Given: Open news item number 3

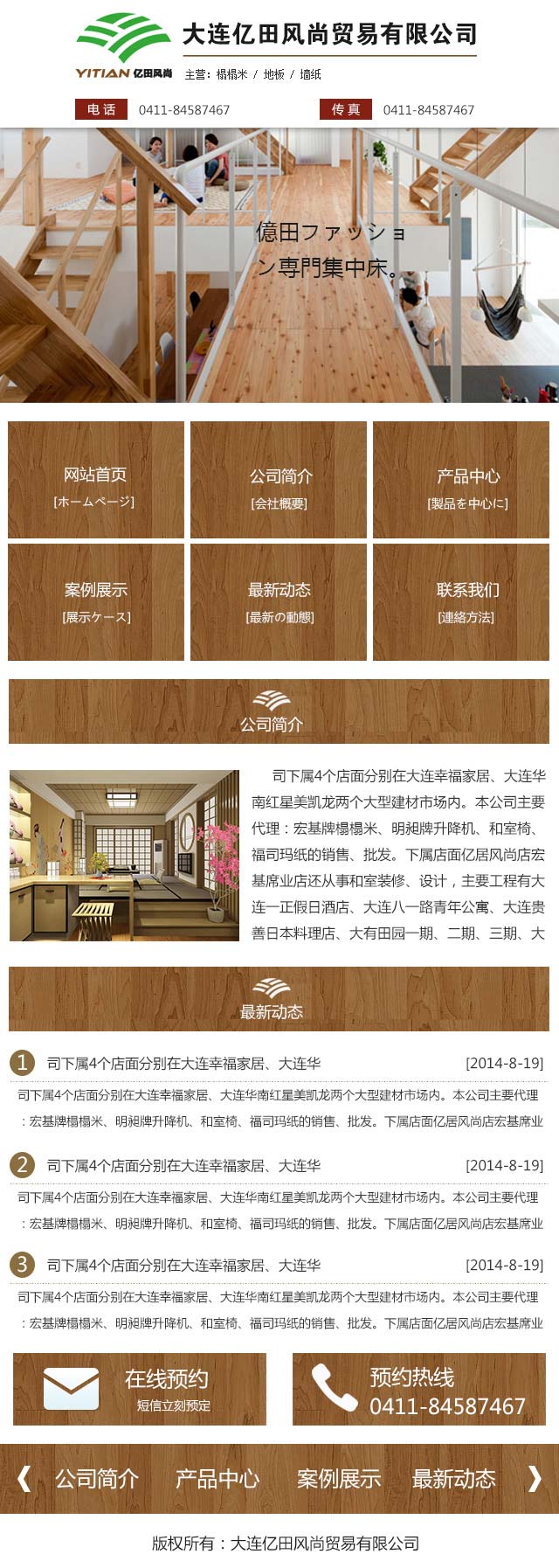Looking at the screenshot, I should pyautogui.click(x=183, y=1266).
